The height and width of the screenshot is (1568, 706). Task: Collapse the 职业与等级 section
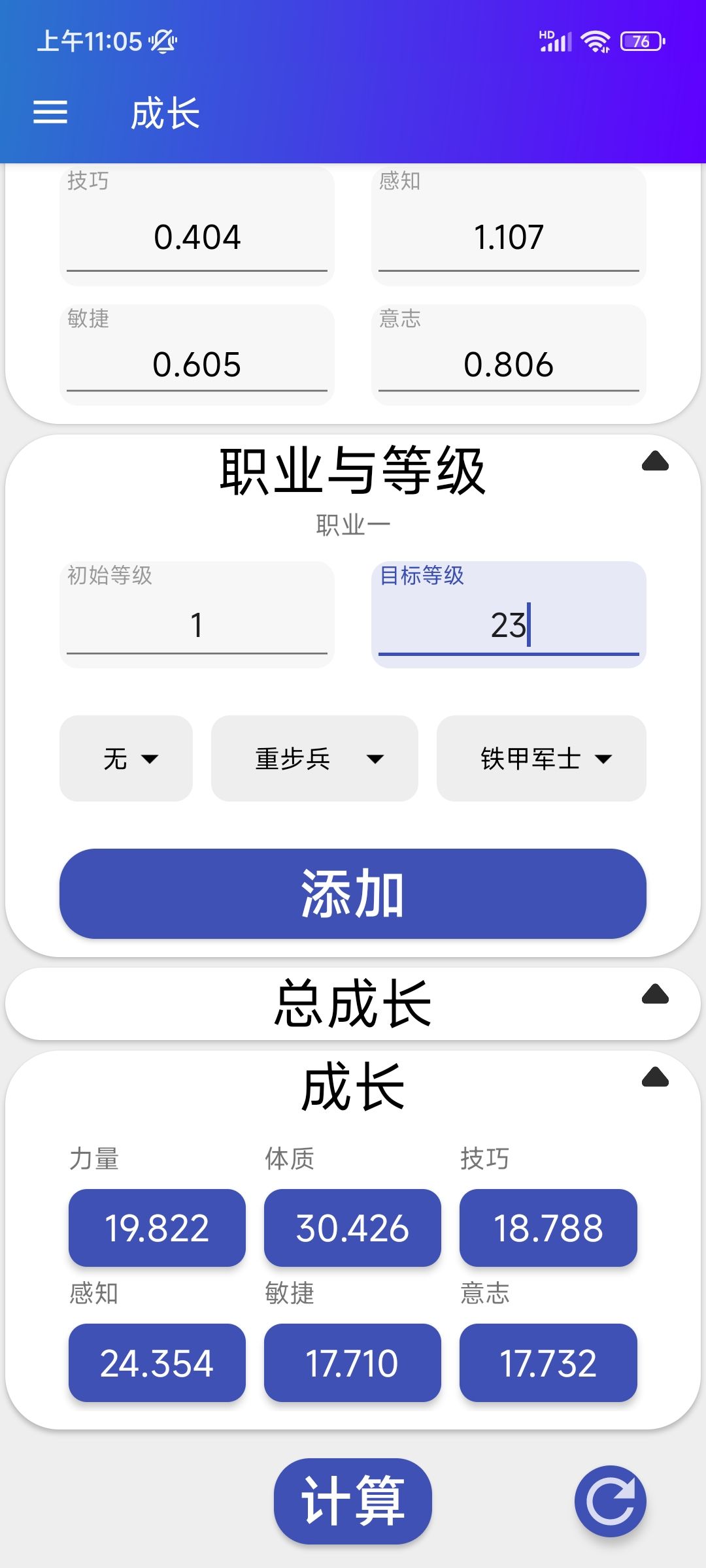point(656,461)
